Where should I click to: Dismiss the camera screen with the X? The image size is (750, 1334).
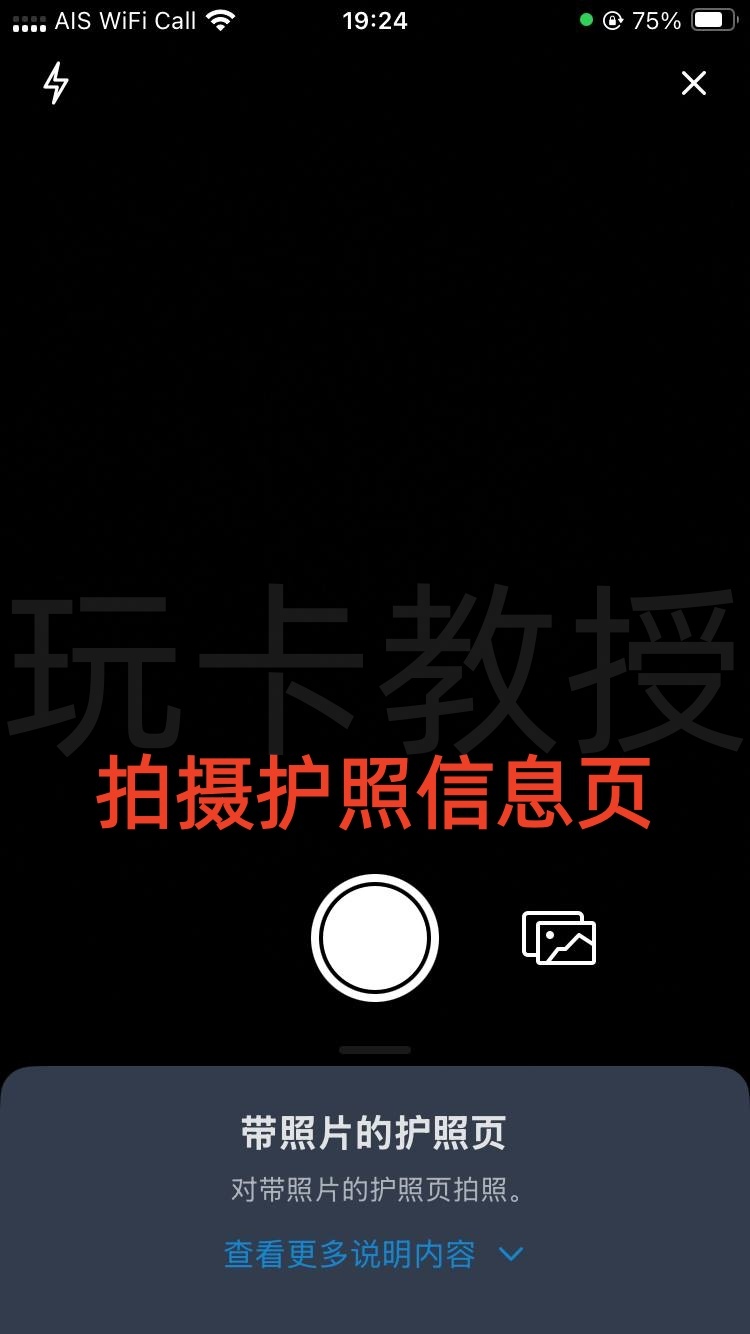pyautogui.click(x=693, y=83)
